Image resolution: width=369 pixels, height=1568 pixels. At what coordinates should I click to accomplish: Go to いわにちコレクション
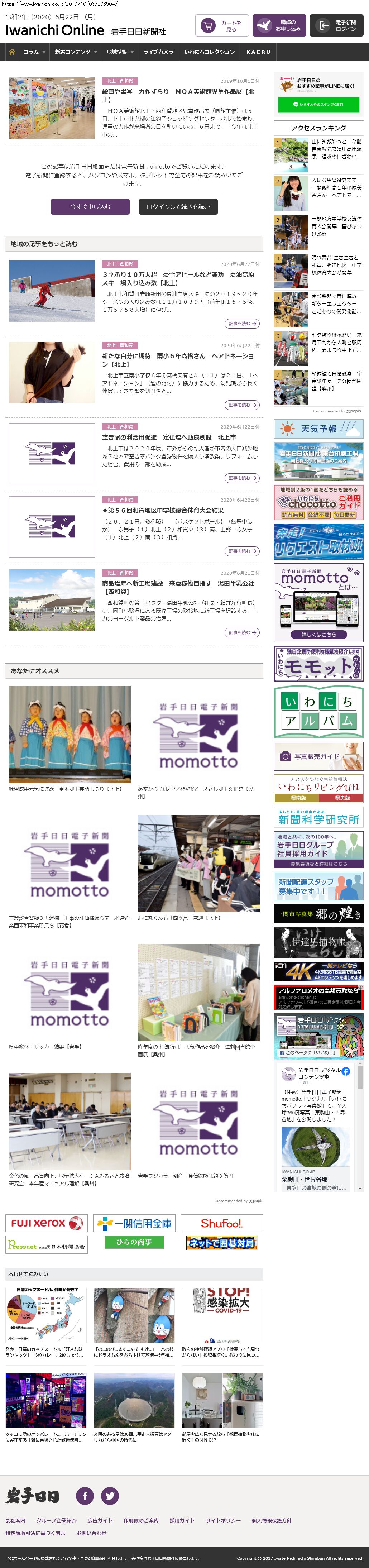pyautogui.click(x=209, y=52)
